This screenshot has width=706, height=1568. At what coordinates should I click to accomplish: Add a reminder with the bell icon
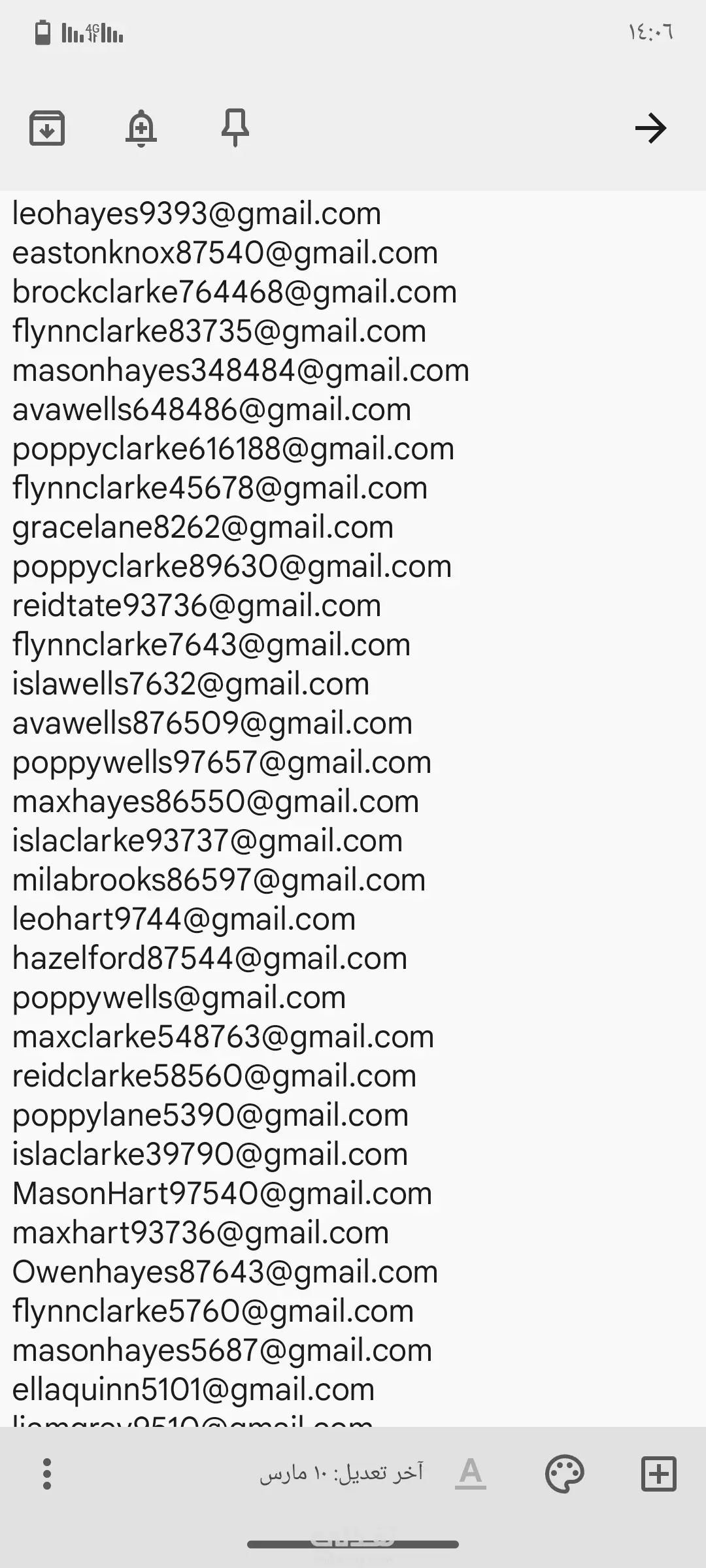click(141, 128)
